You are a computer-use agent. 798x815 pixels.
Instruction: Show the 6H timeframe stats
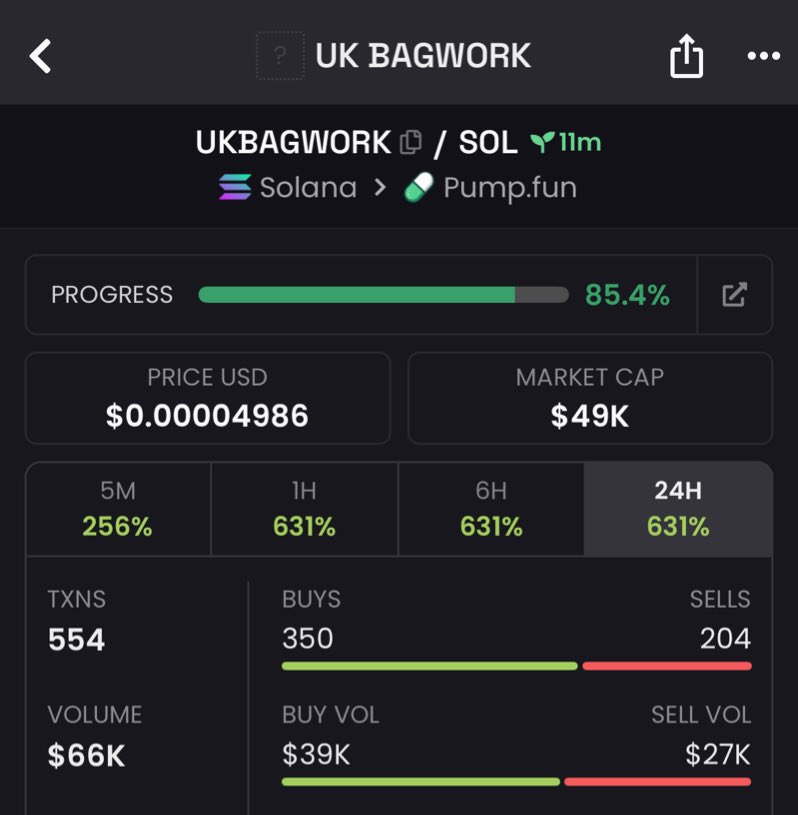tap(491, 509)
